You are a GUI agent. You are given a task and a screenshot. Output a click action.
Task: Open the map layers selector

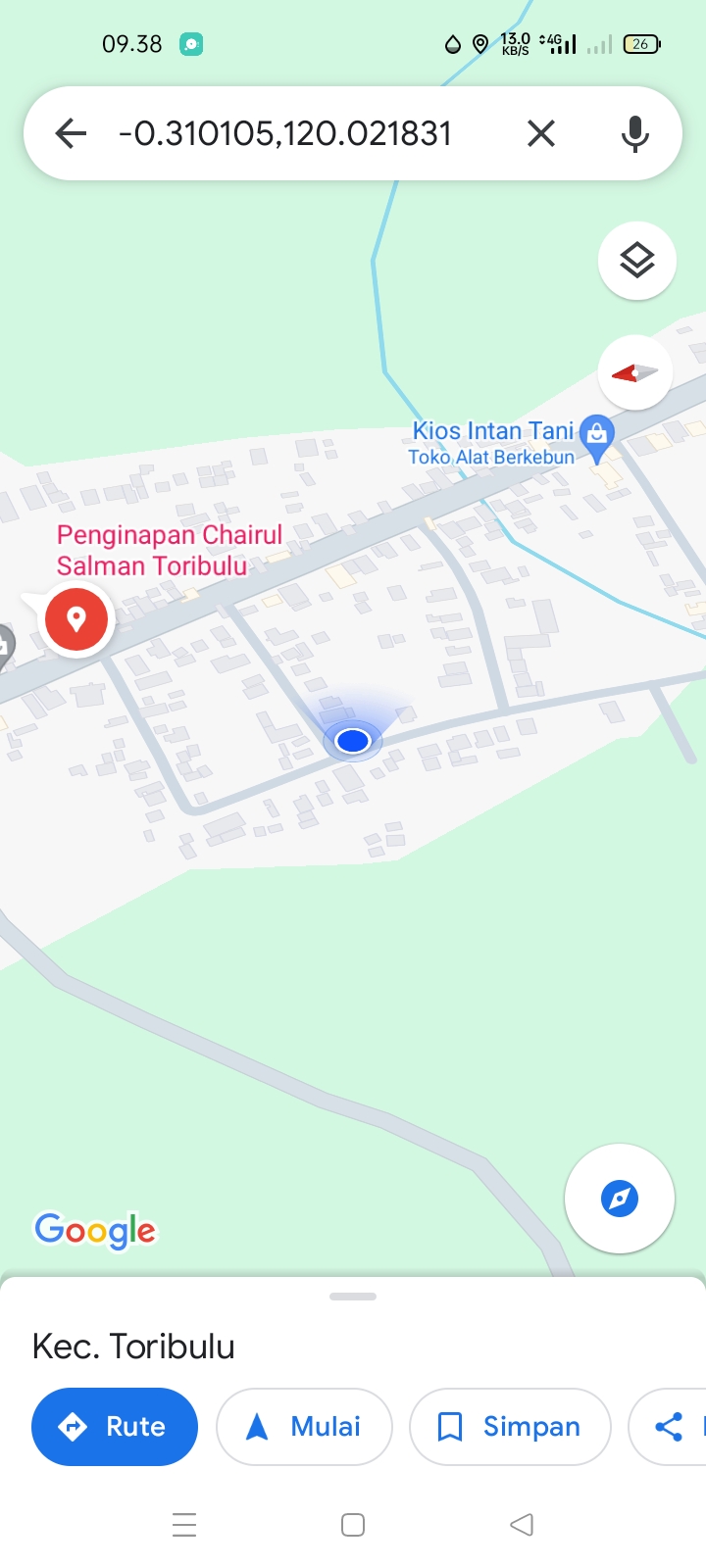coord(637,261)
